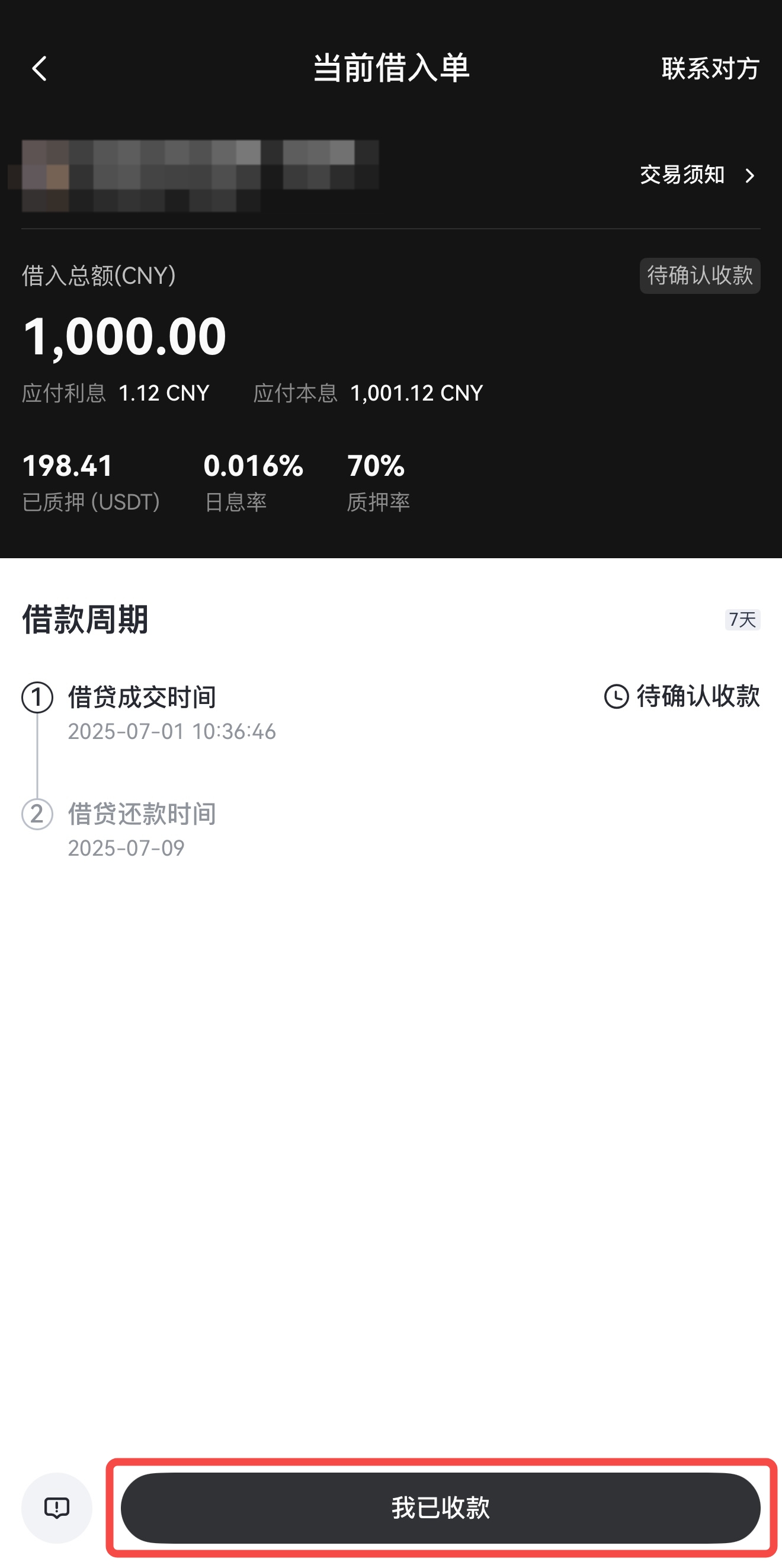
Task: Tap the 1,000.00 borrowed amount
Action: (123, 335)
